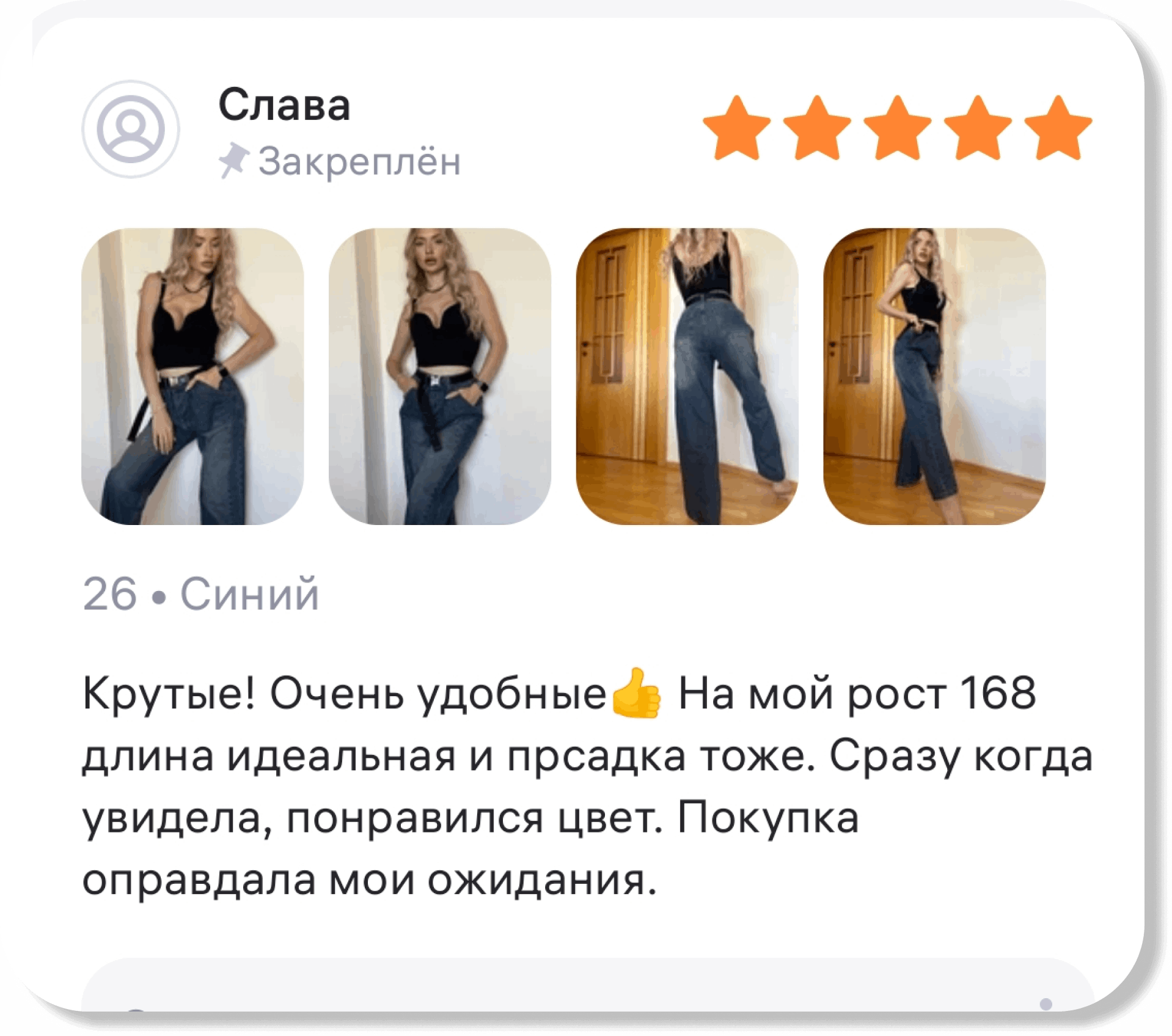Viewport: 1172px width, 1036px height.
Task: Open Слава's profile avatar
Action: (131, 129)
